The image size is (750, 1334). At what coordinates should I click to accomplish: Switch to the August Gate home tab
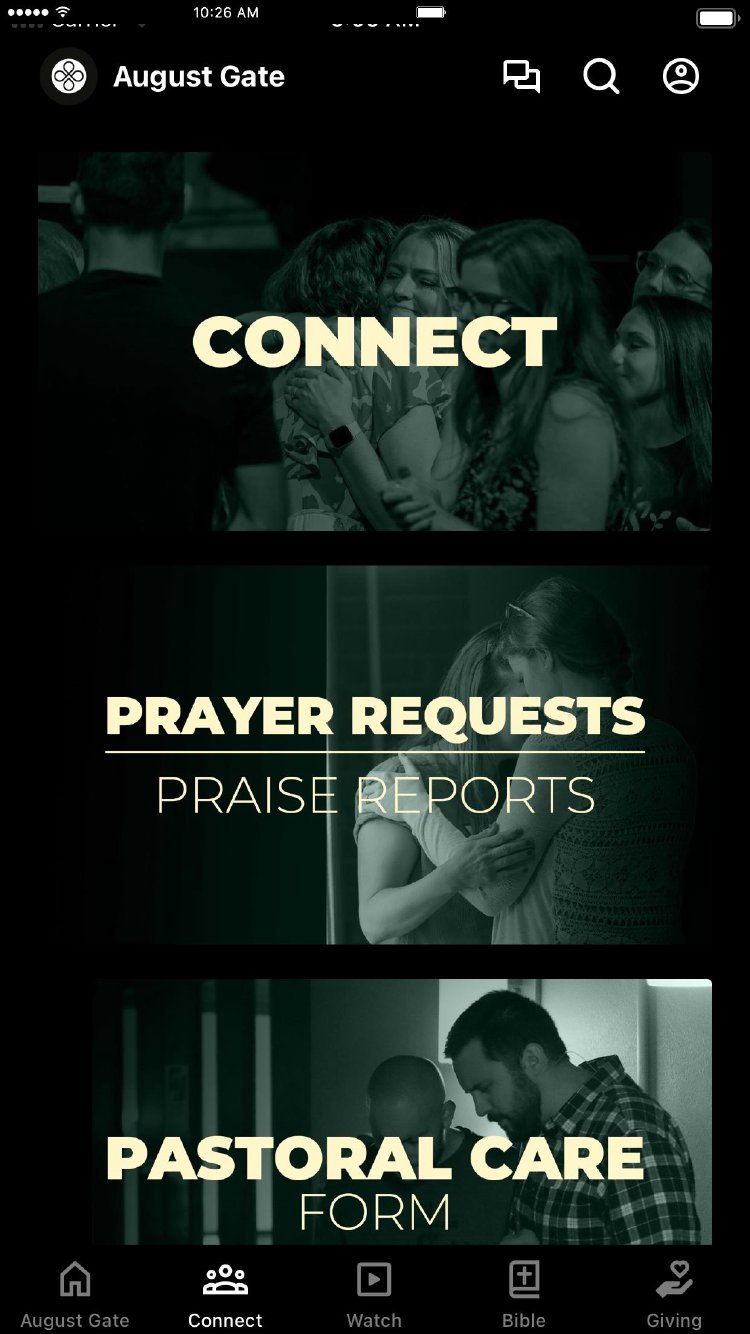(75, 1294)
